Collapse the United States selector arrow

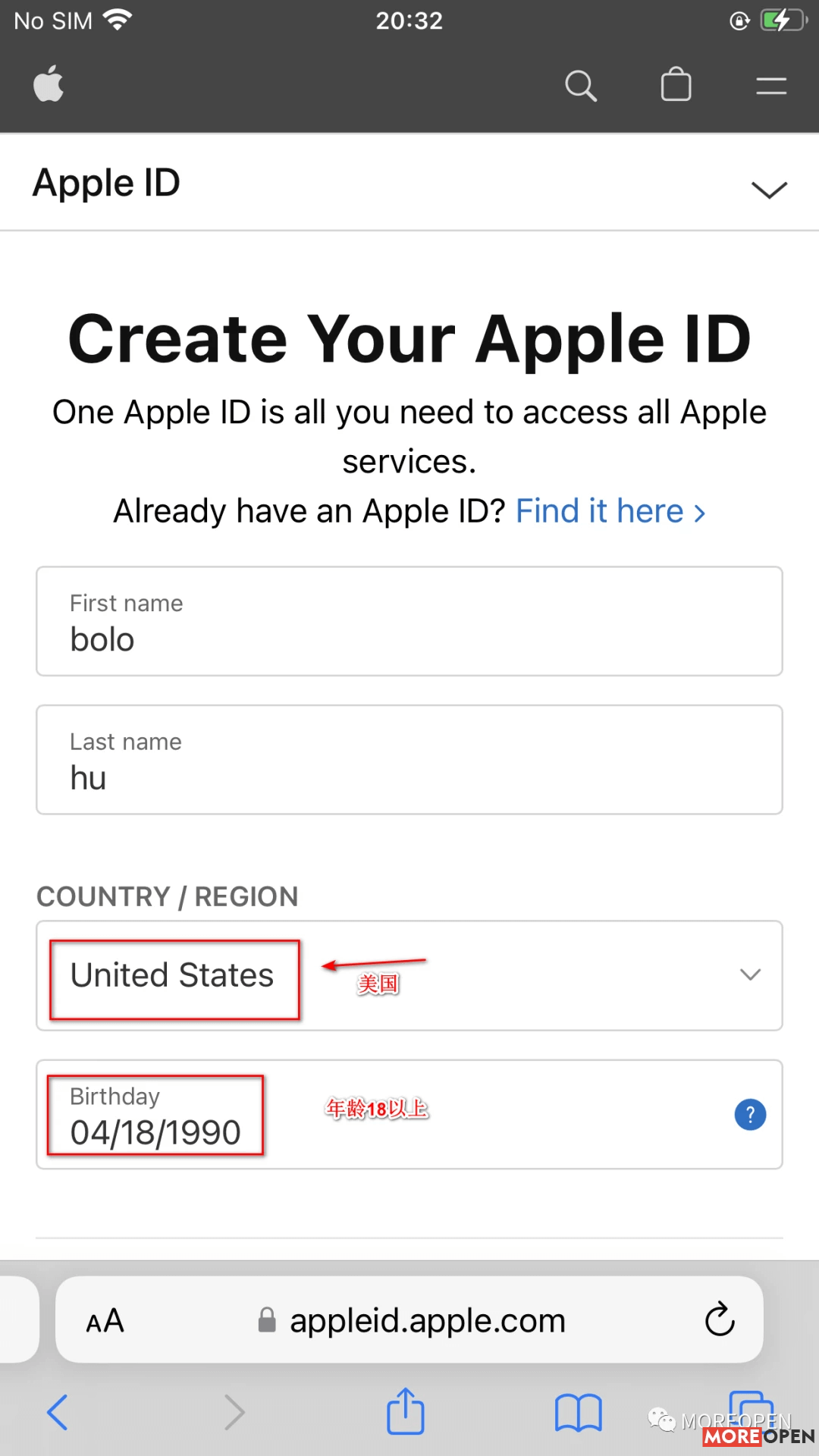click(x=749, y=976)
